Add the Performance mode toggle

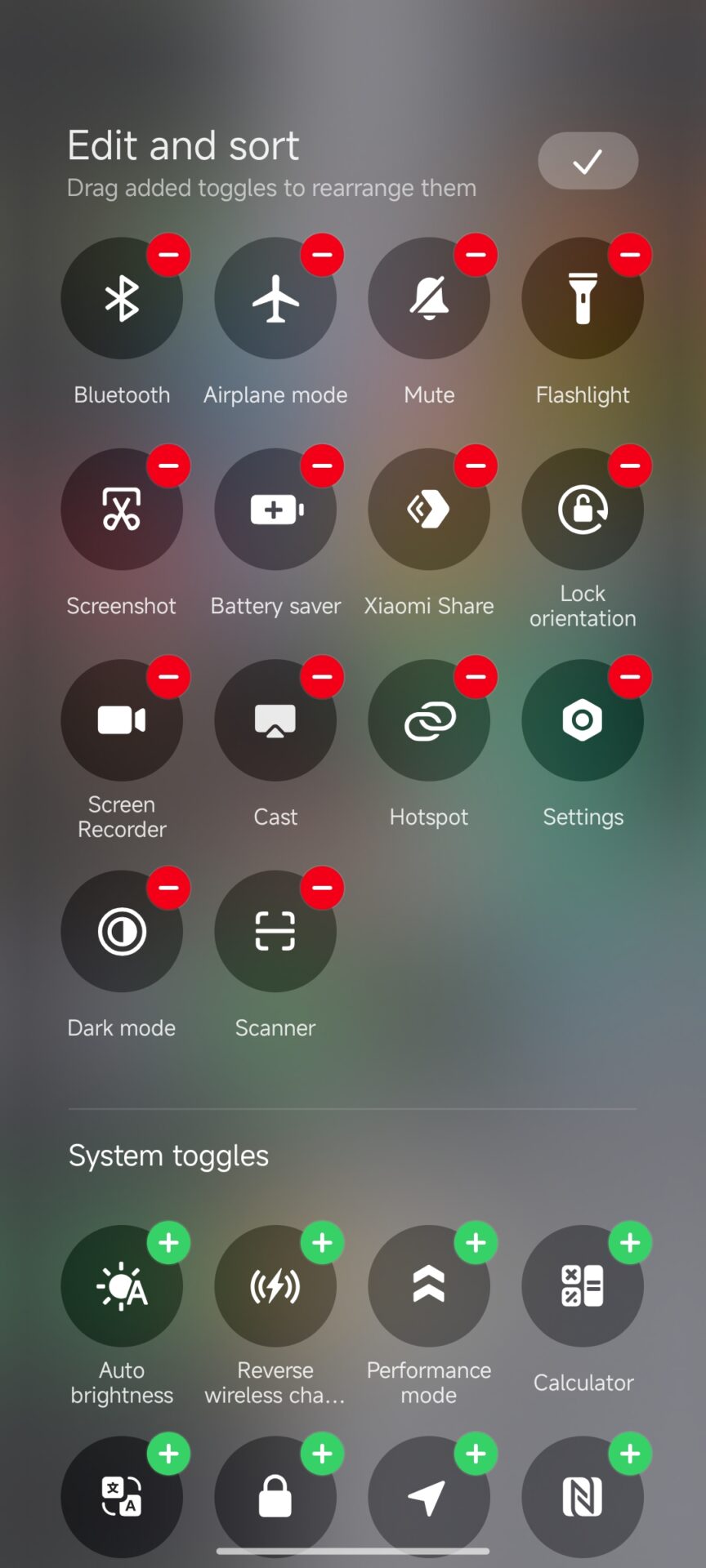pos(476,1243)
